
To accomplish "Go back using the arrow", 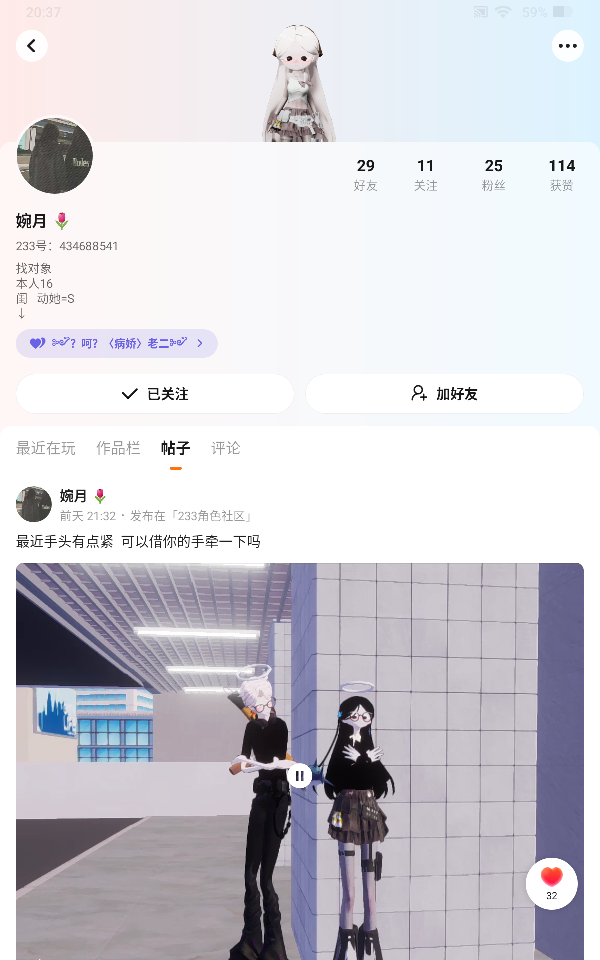I will (x=32, y=46).
